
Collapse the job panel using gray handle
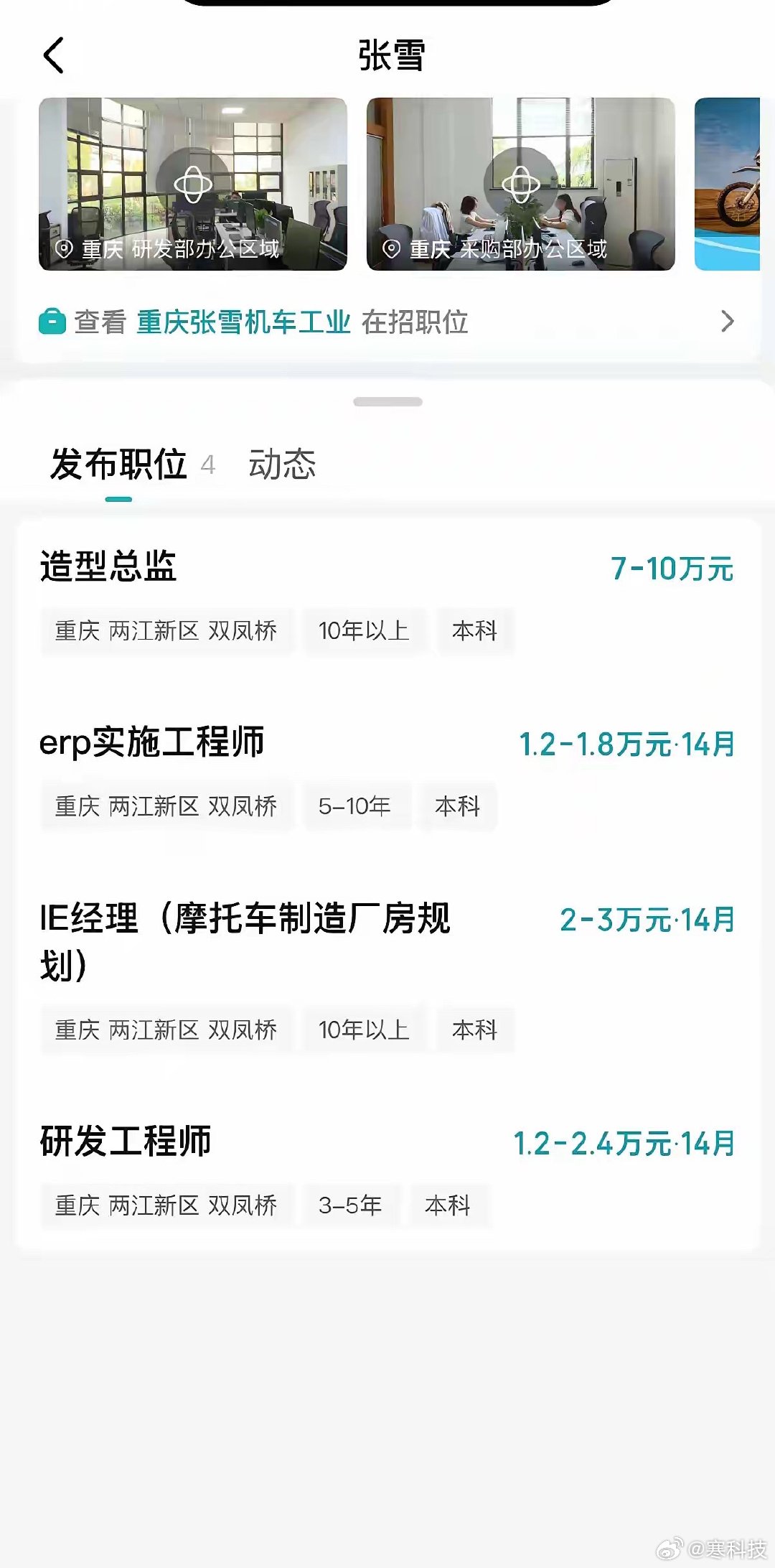click(x=387, y=402)
